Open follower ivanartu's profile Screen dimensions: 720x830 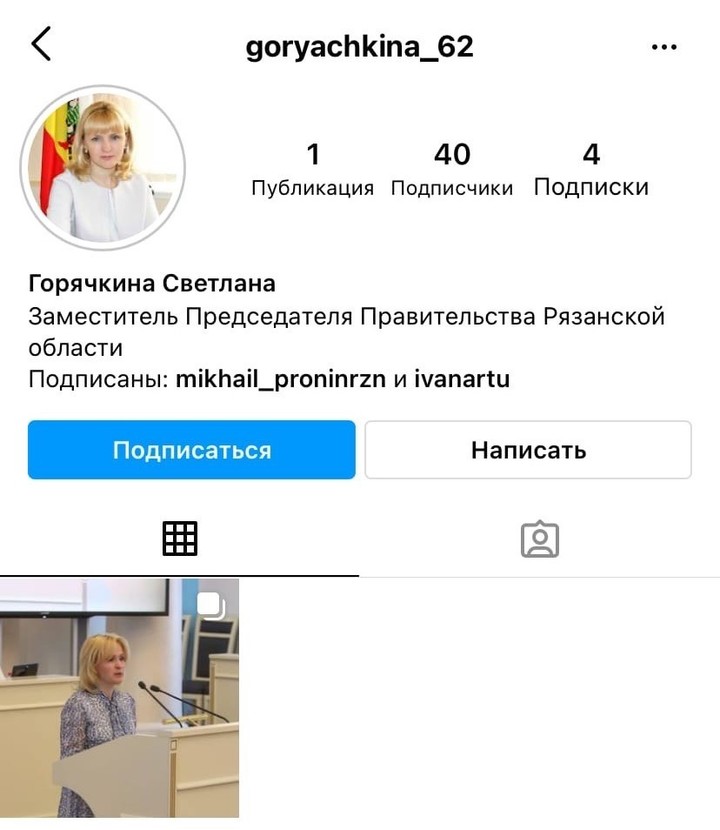461,380
